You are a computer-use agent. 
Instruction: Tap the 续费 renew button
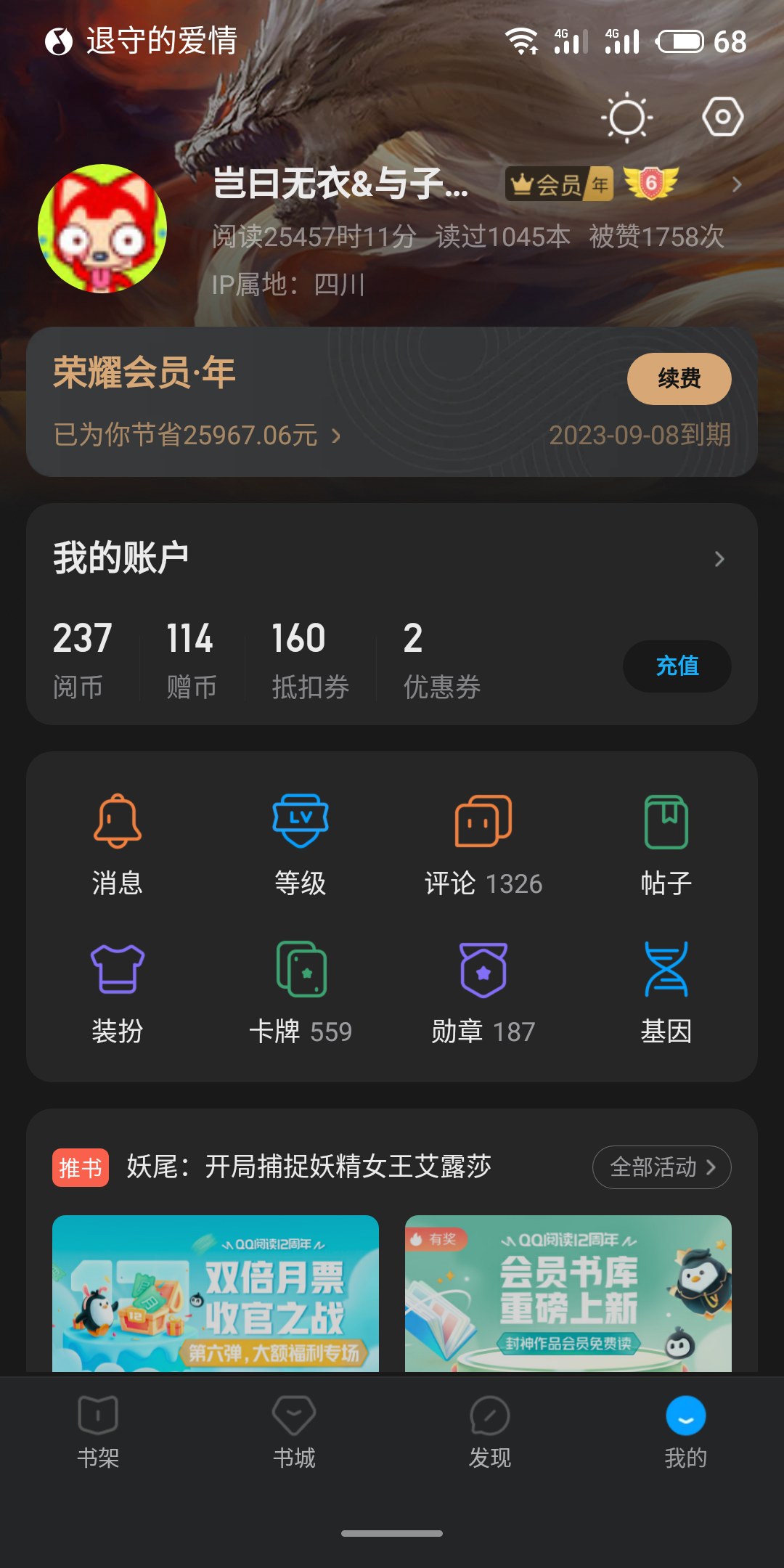pos(679,378)
